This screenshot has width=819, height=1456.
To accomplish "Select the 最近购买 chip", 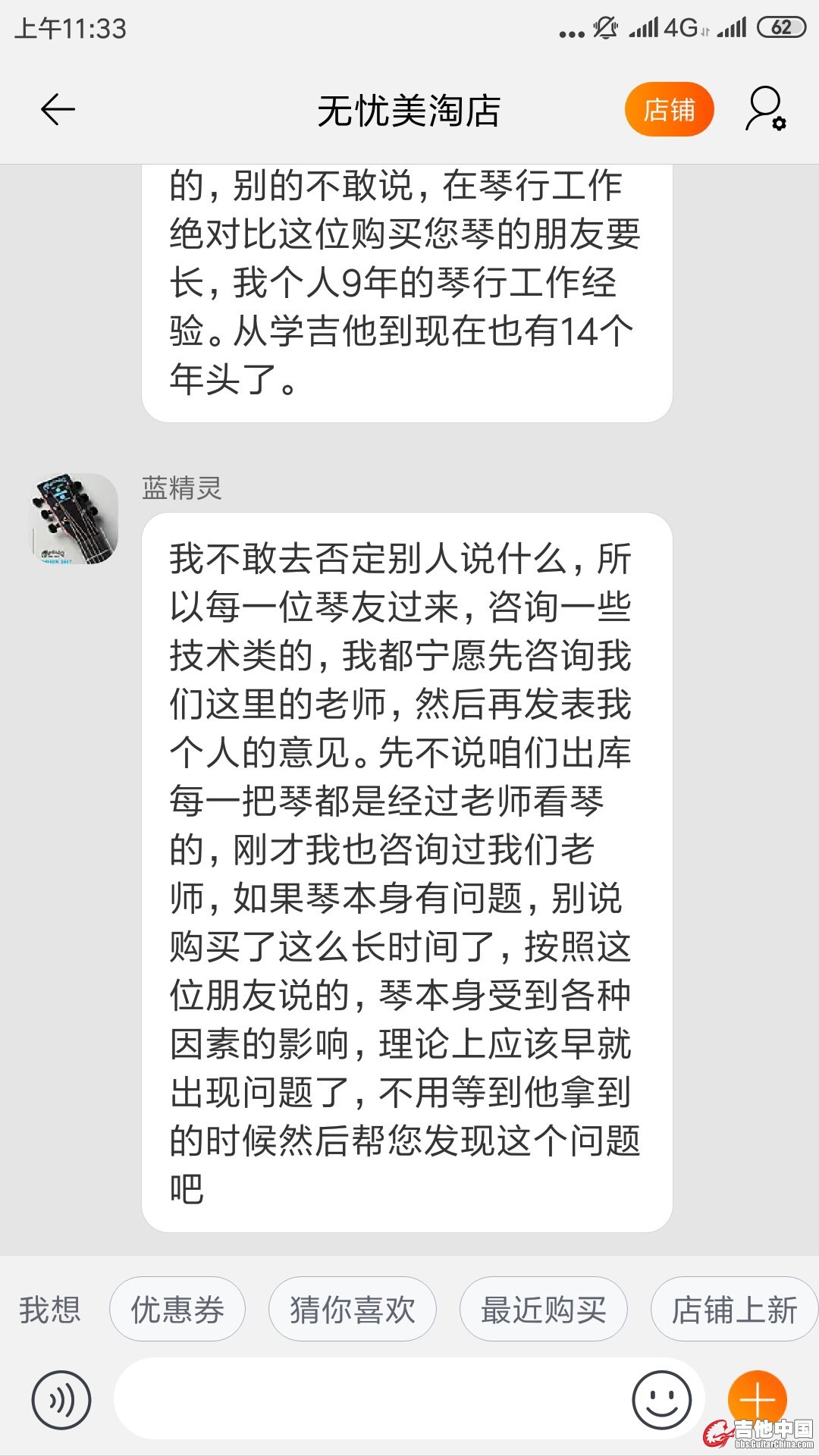I will click(544, 1310).
